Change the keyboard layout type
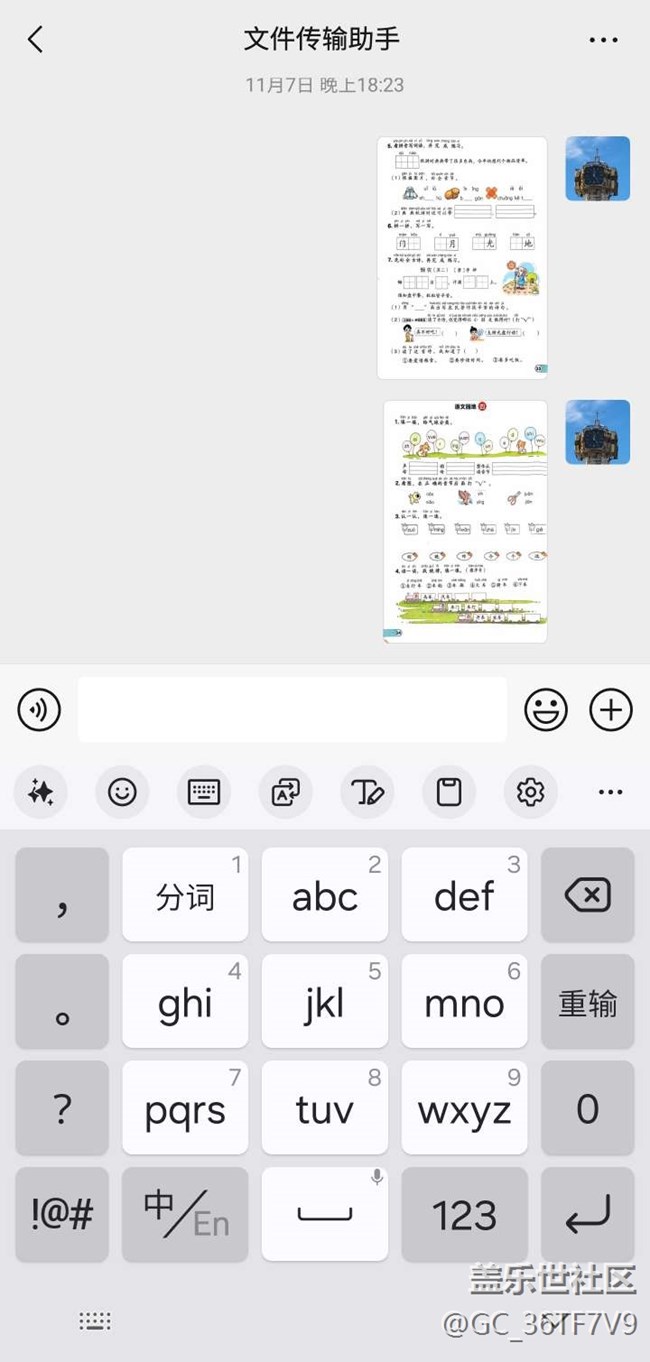This screenshot has height=1362, width=650. click(x=204, y=793)
